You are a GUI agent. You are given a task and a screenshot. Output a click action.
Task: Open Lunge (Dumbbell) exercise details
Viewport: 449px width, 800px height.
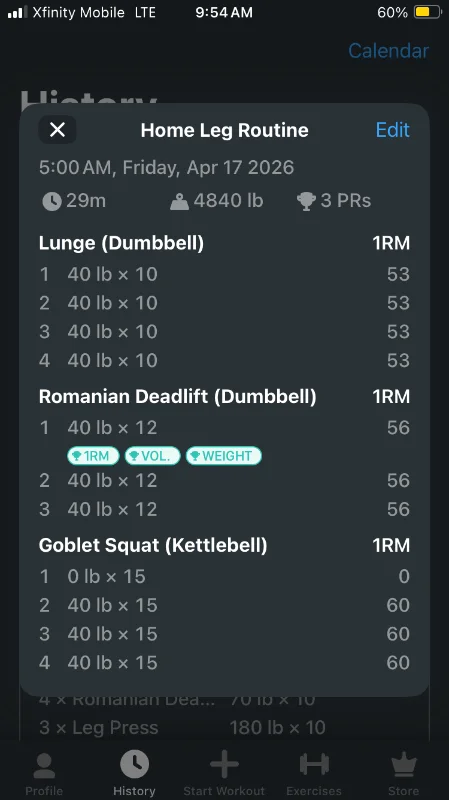point(121,243)
